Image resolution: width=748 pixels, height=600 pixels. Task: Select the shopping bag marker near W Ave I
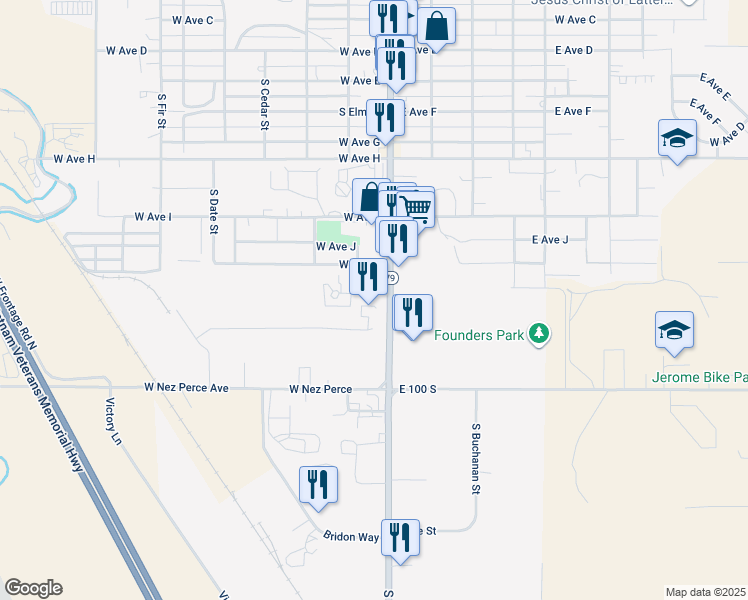[x=371, y=197]
